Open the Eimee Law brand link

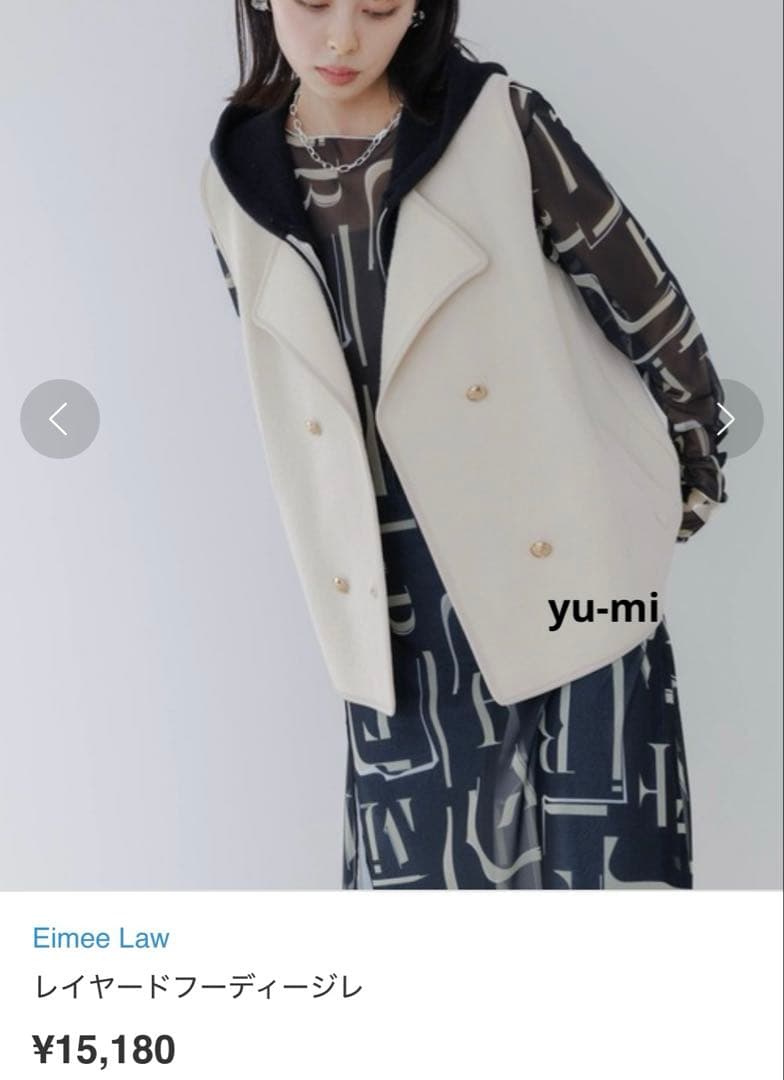[x=101, y=938]
